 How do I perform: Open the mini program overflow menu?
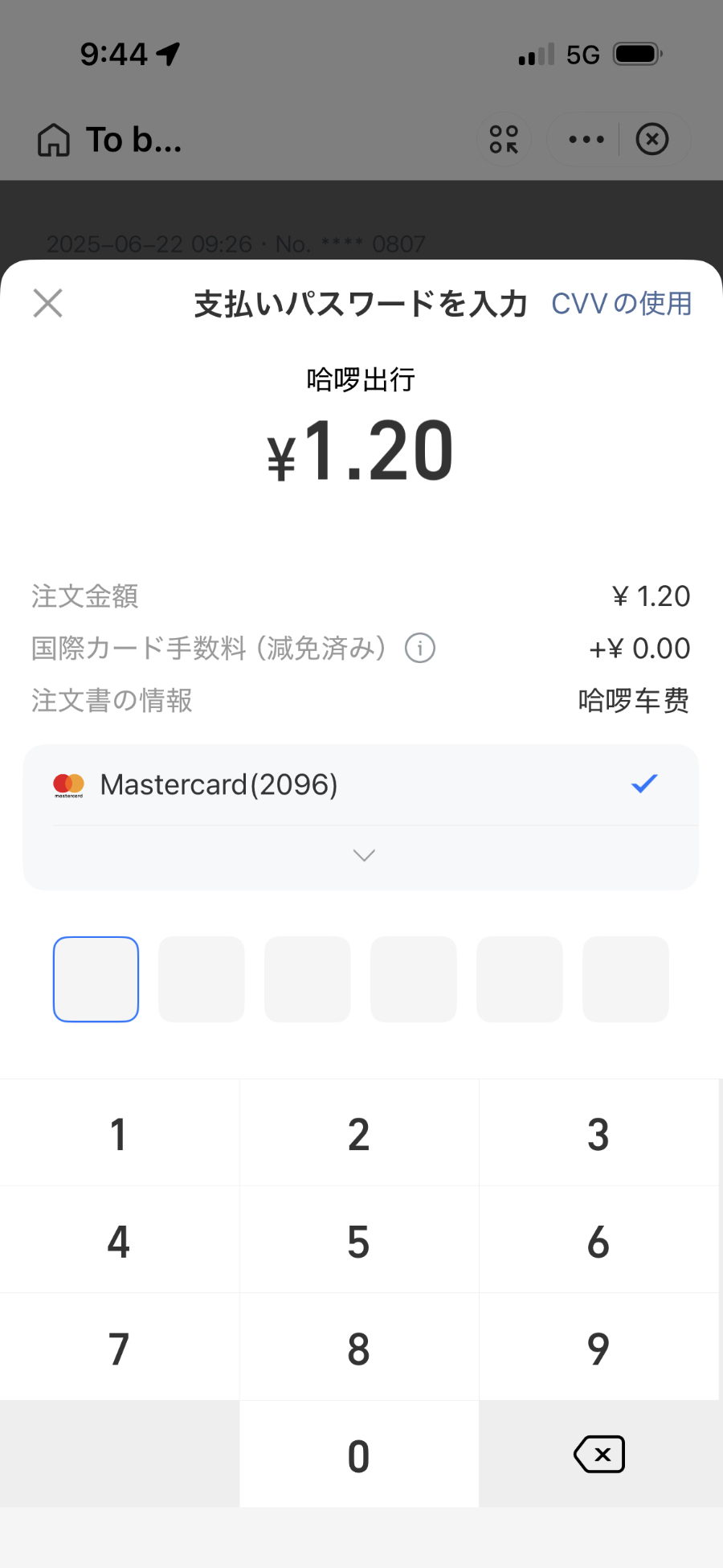coord(586,140)
